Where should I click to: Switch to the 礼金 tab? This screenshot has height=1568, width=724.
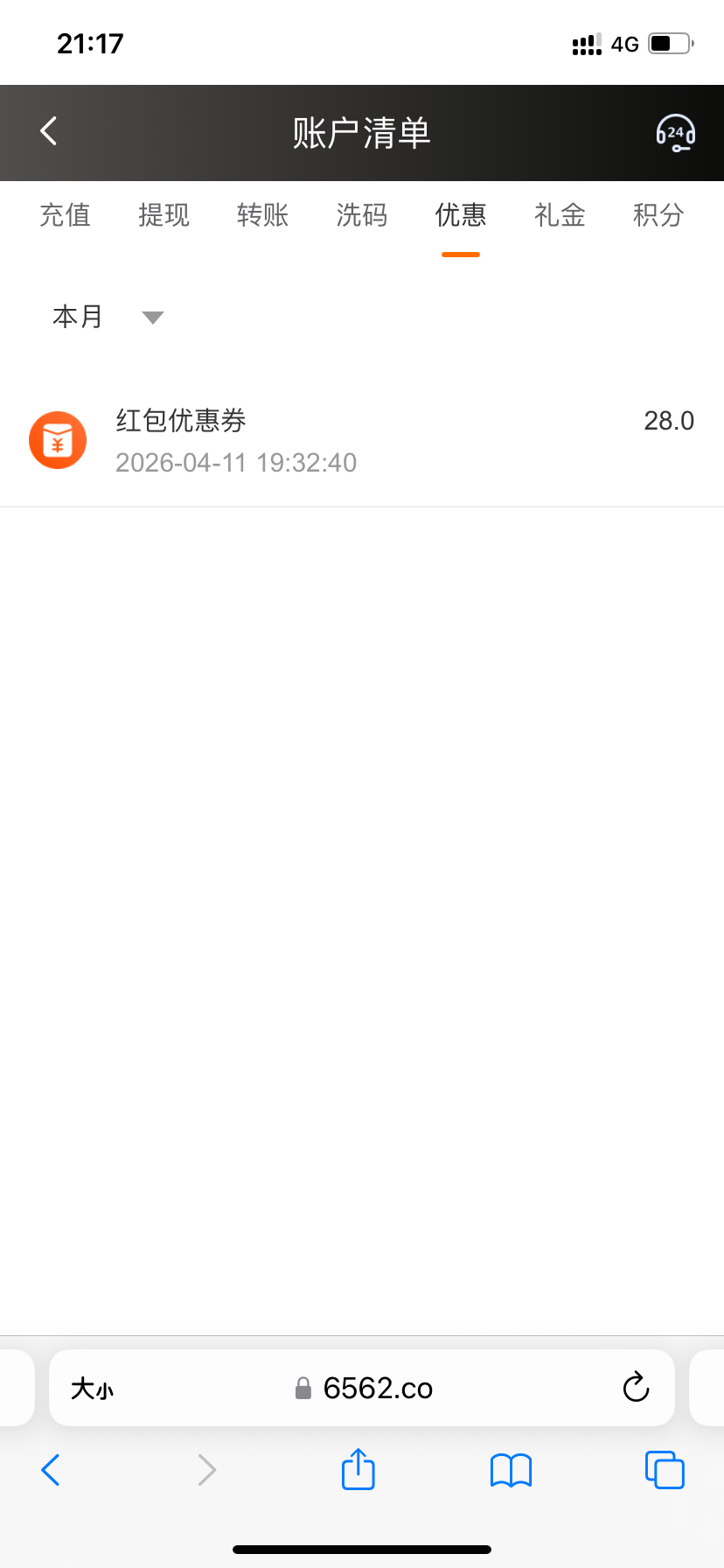click(560, 215)
